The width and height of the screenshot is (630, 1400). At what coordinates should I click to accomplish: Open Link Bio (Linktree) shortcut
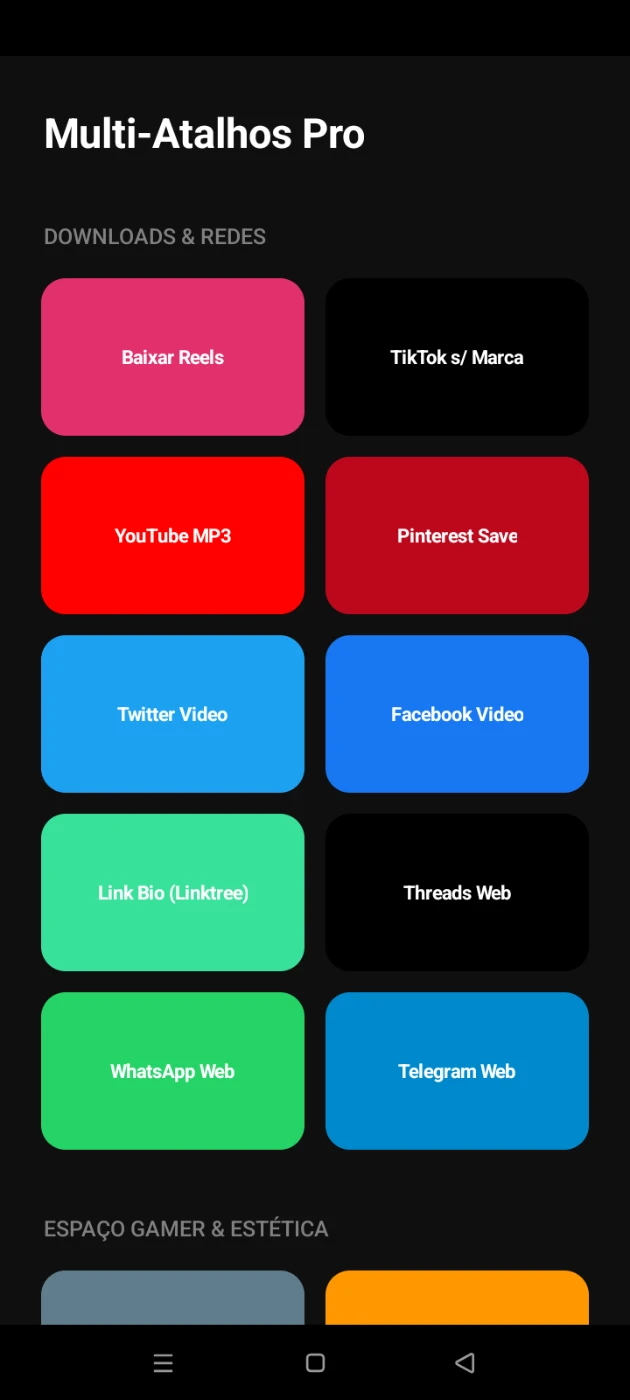[x=172, y=892]
